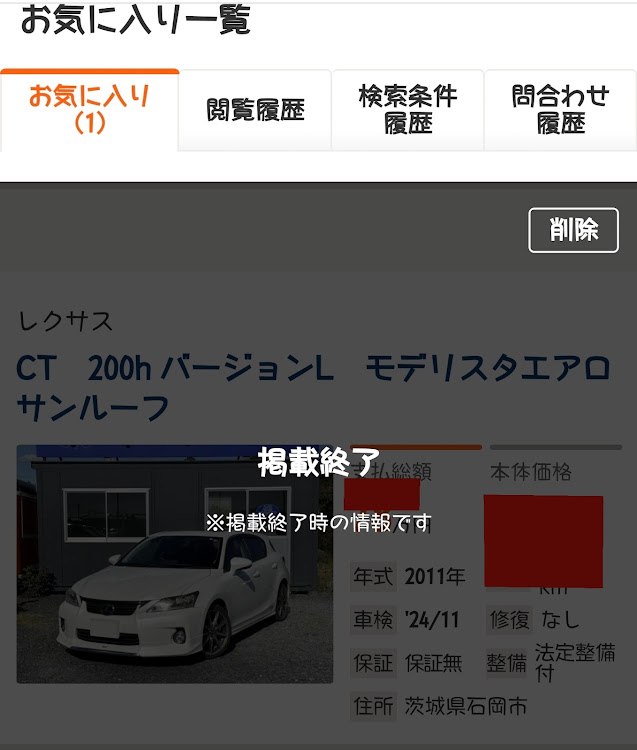Image resolution: width=637 pixels, height=750 pixels.
Task: Switch to the 閲覧履歴 tab
Action: [255, 110]
